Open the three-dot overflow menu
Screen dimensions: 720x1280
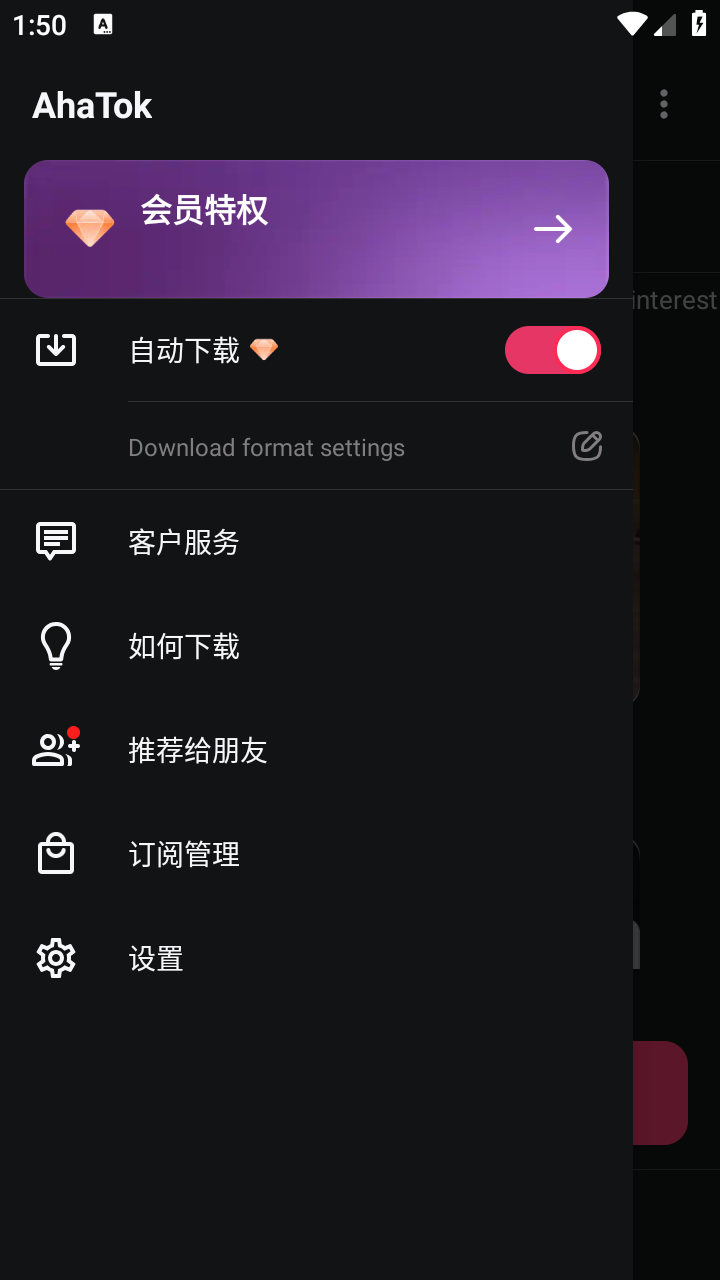664,103
